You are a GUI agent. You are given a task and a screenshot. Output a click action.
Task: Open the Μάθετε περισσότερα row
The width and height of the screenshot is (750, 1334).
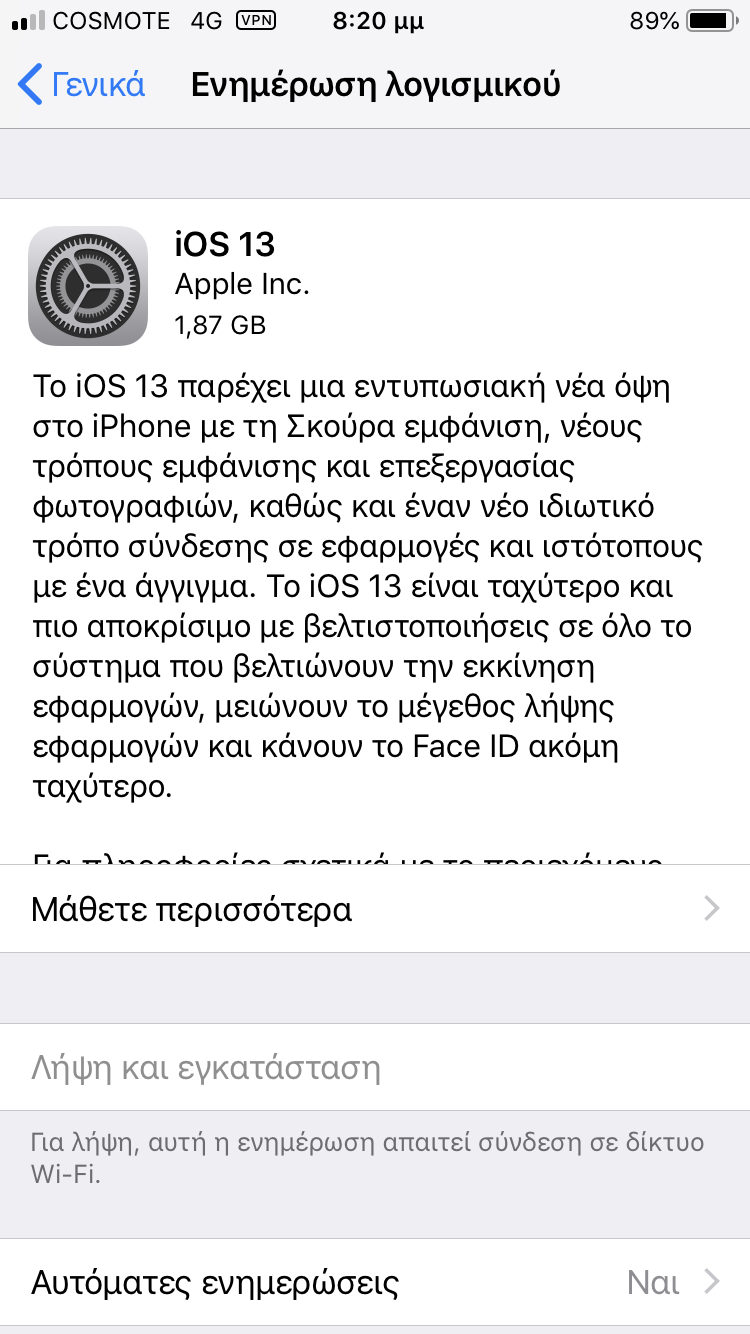click(x=375, y=909)
